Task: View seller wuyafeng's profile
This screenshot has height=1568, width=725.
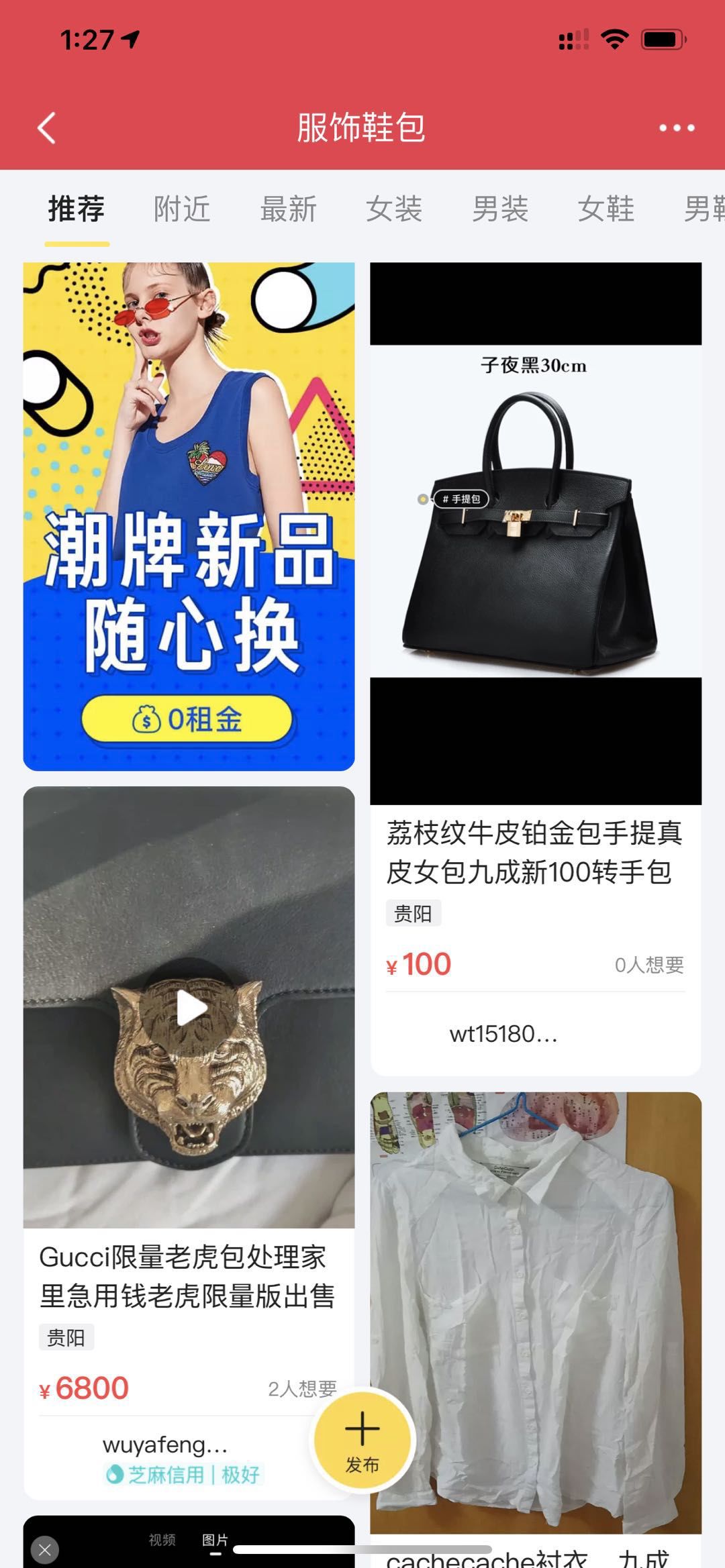Action: [164, 1445]
